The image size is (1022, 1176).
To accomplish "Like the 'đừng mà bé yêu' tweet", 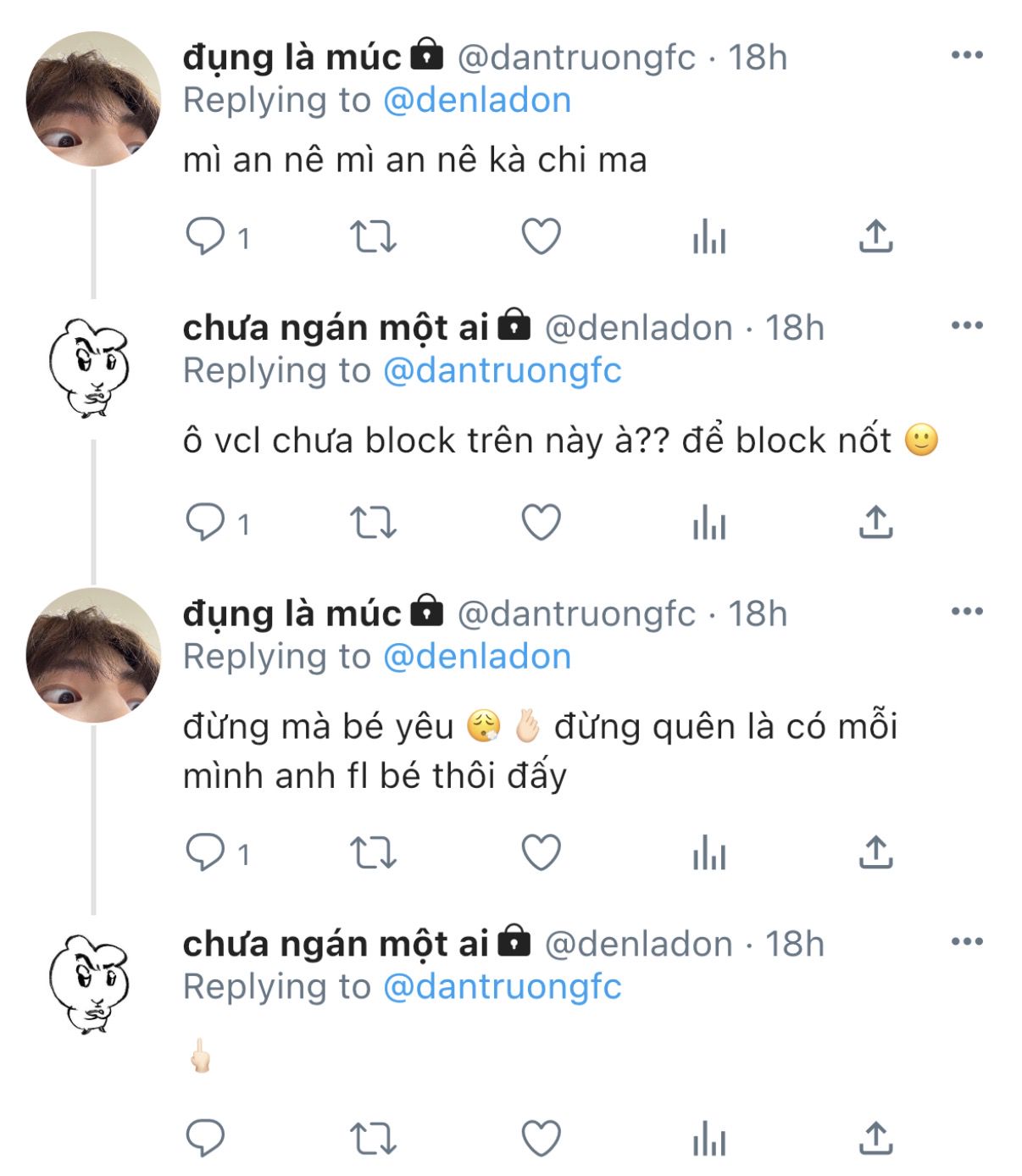I will coord(541,853).
